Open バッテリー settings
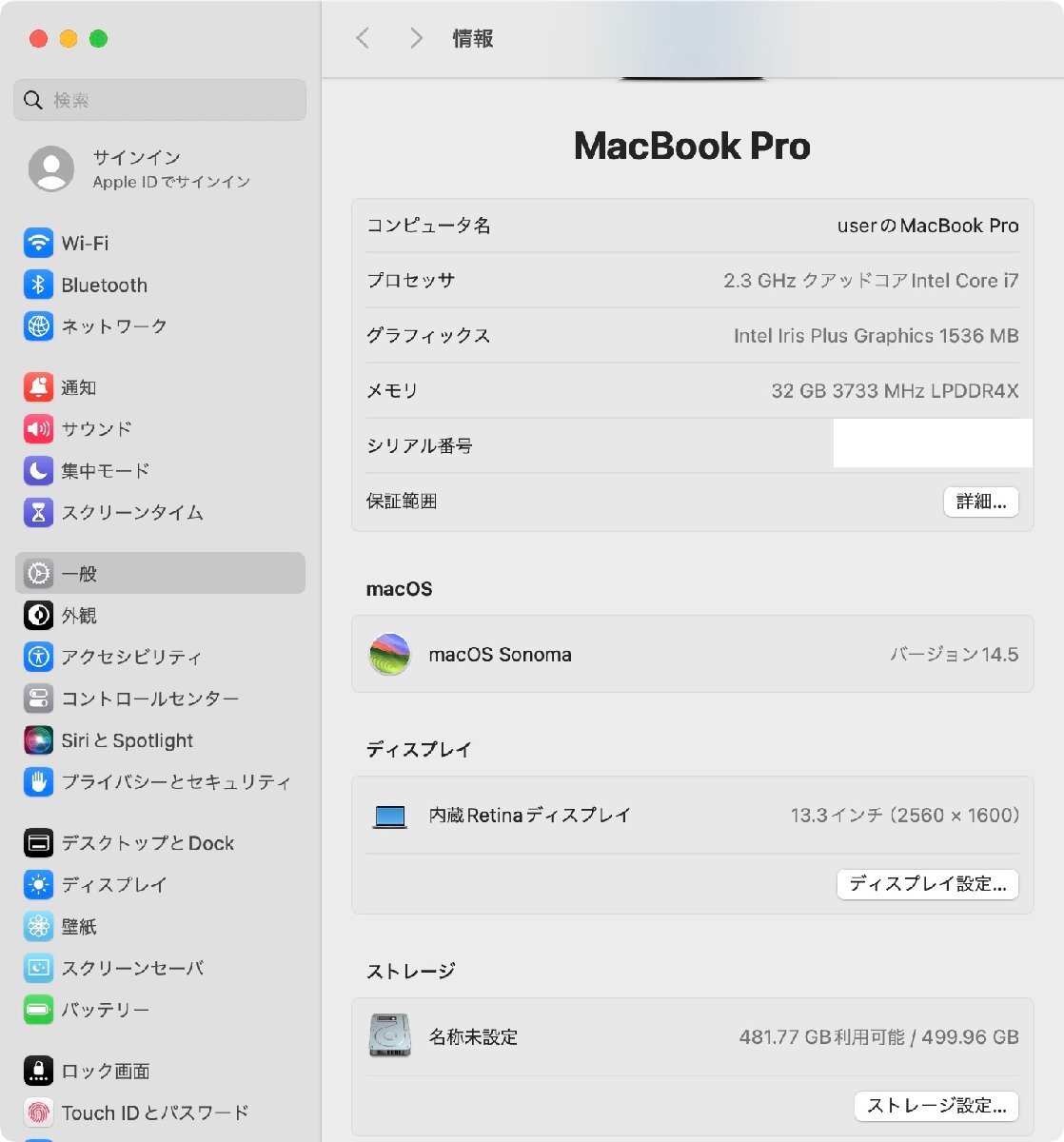The height and width of the screenshot is (1142, 1064). pos(105,1010)
